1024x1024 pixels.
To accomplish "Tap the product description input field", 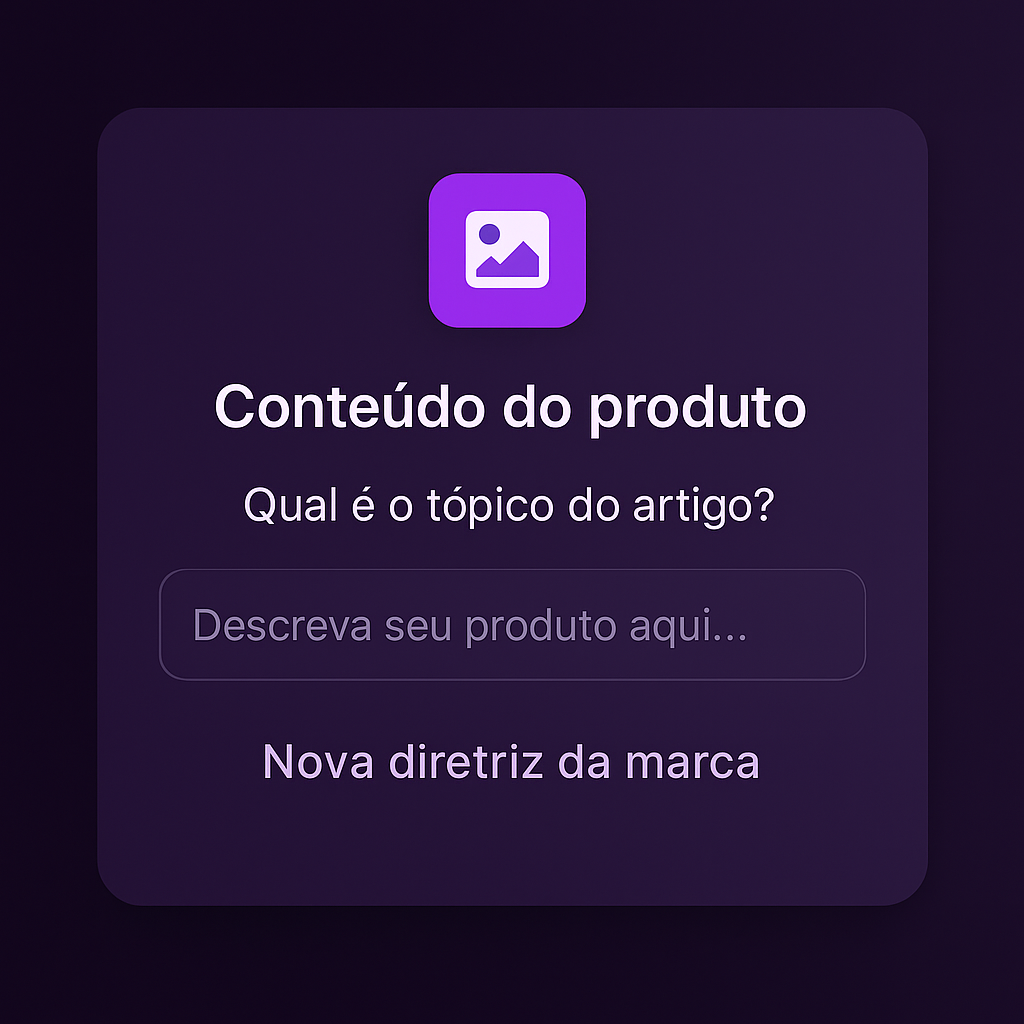I will pos(512,625).
